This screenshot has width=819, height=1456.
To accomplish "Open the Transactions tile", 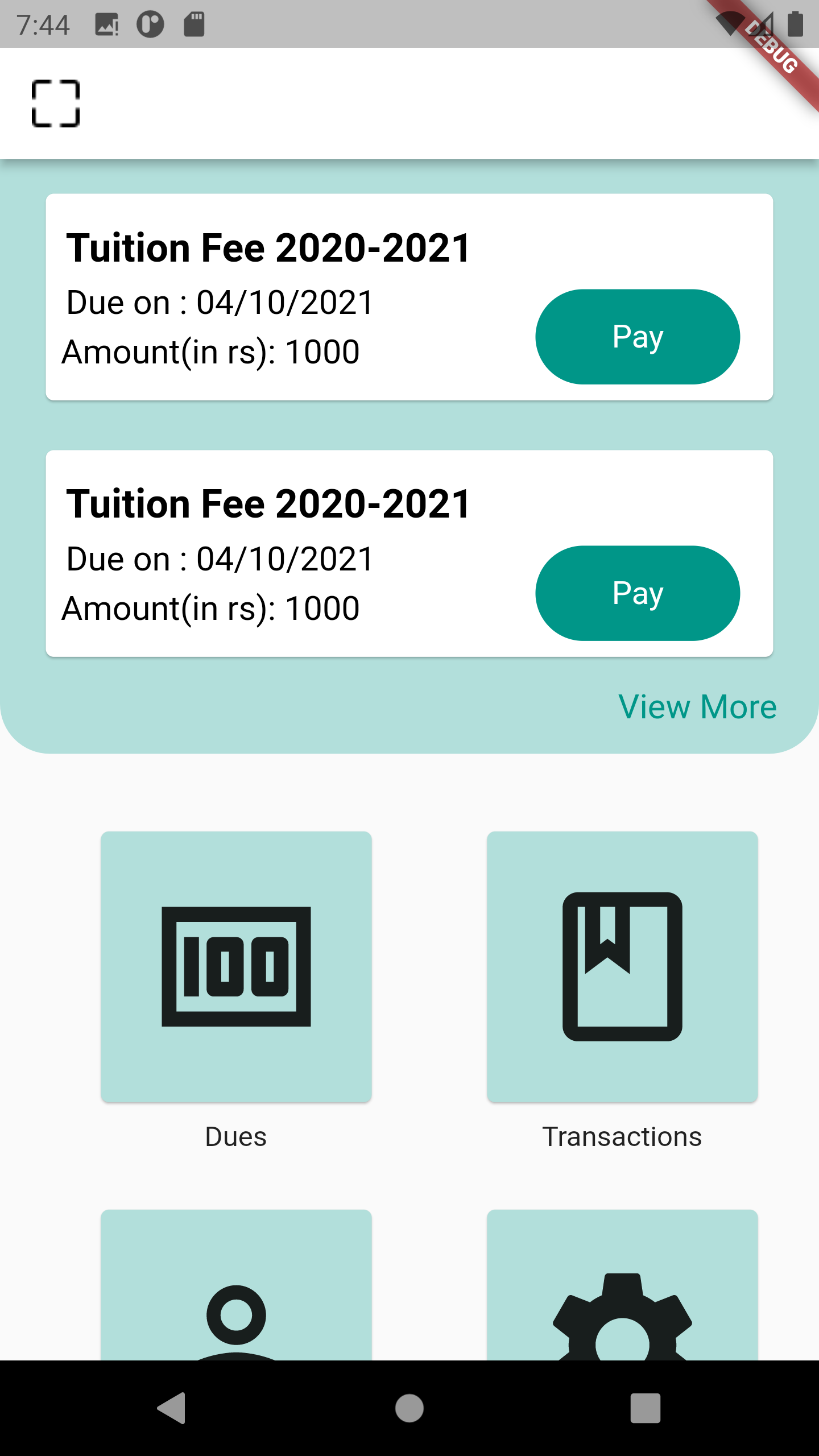I will pos(622,967).
